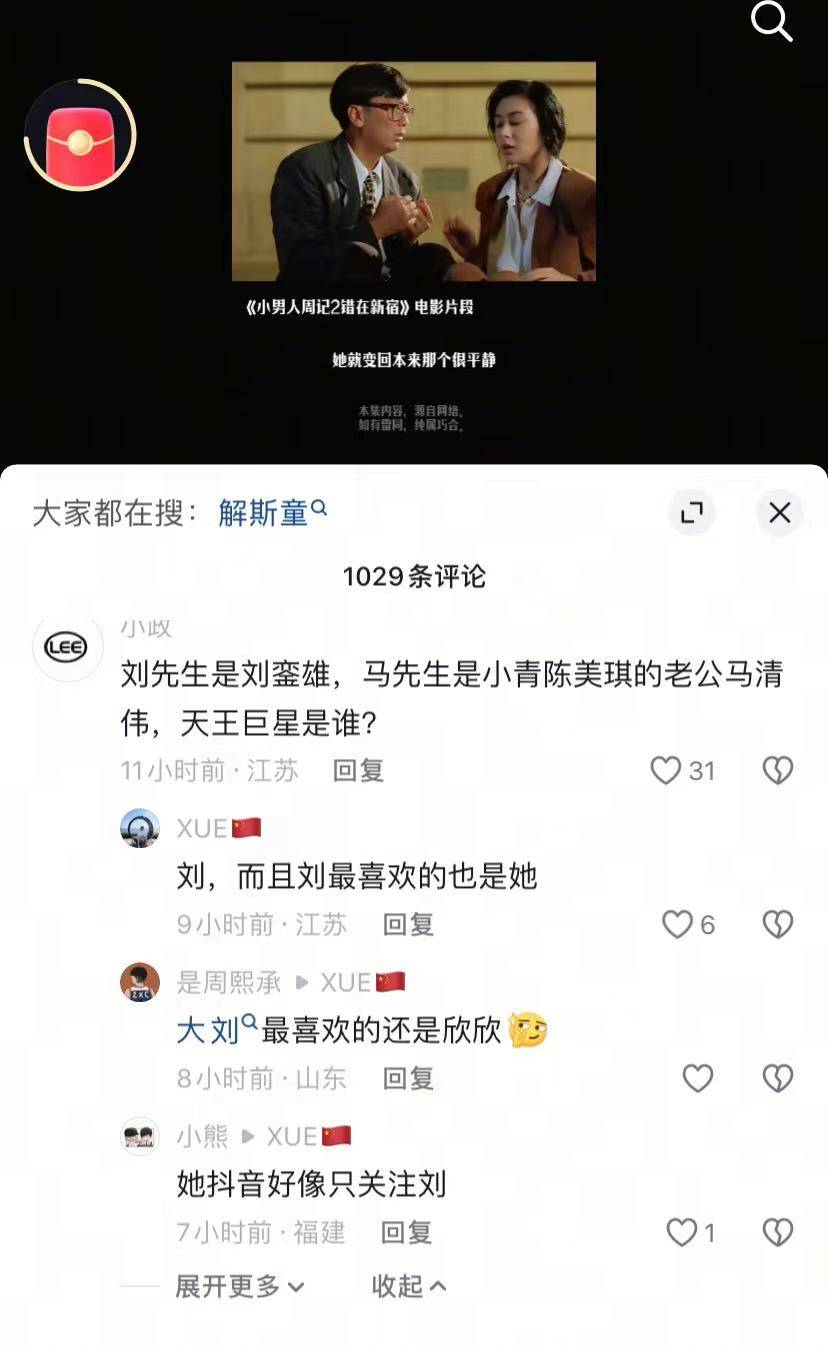This screenshot has height=1346, width=828.
Task: Open search with the magnifier icon
Action: coord(771,21)
